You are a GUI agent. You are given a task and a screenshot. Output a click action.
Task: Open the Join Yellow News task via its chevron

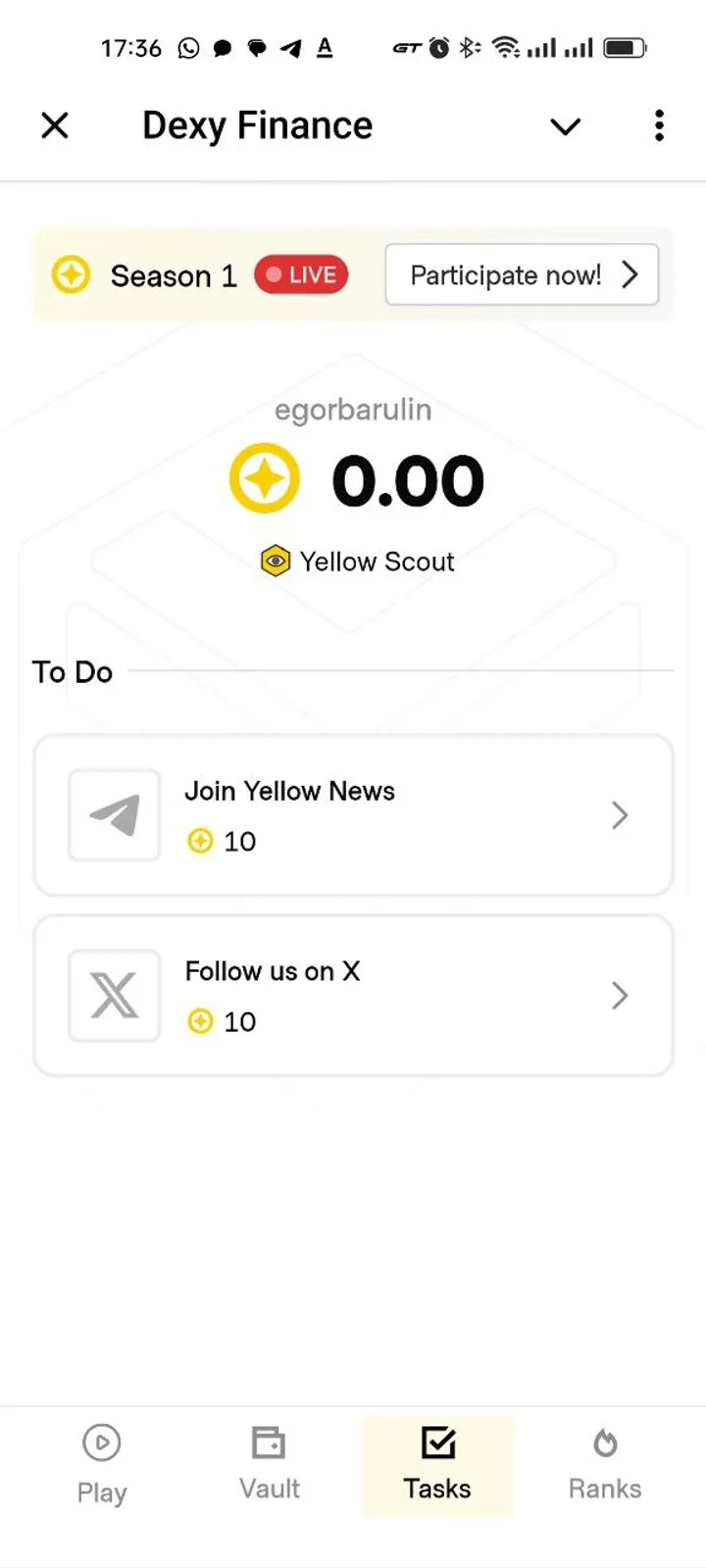(x=619, y=814)
